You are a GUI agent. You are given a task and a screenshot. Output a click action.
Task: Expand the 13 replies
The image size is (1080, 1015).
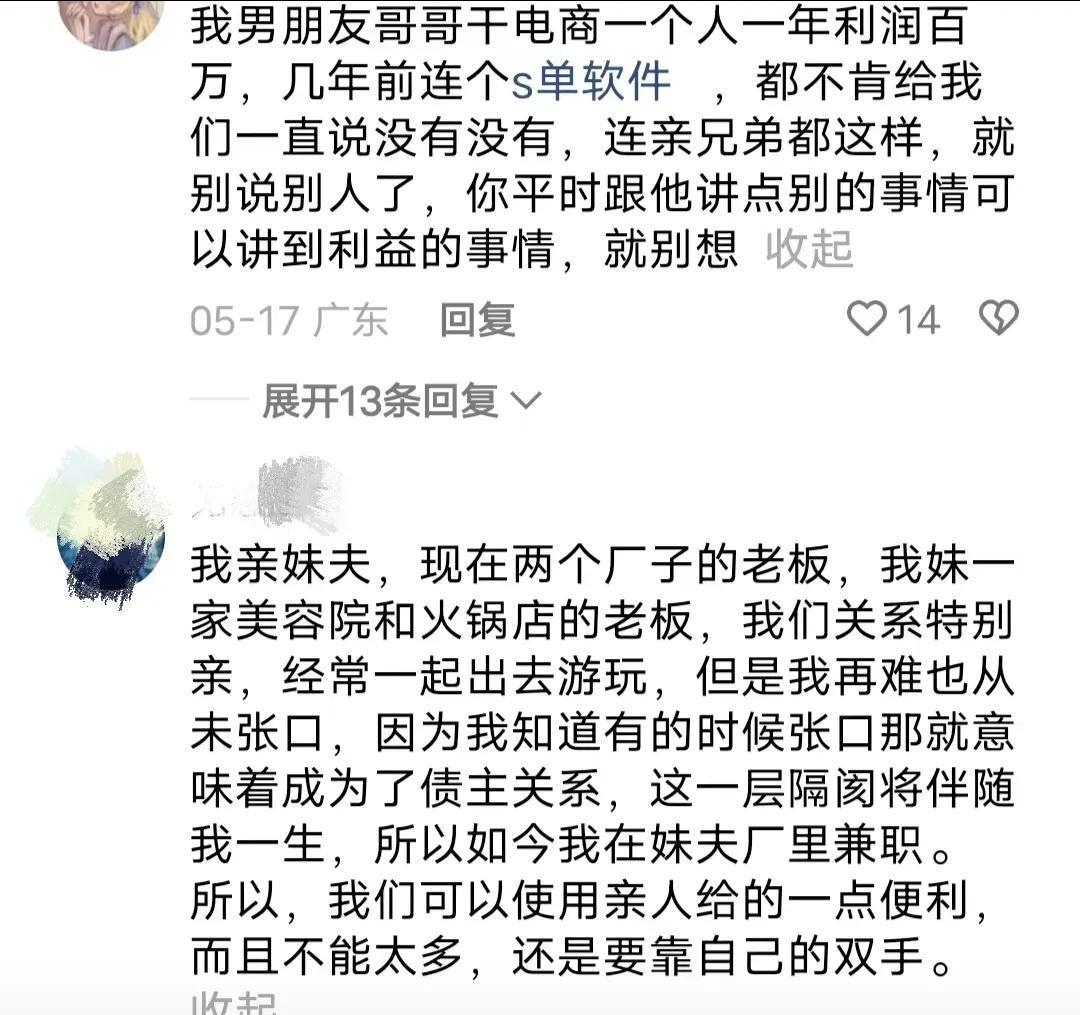tap(400, 401)
